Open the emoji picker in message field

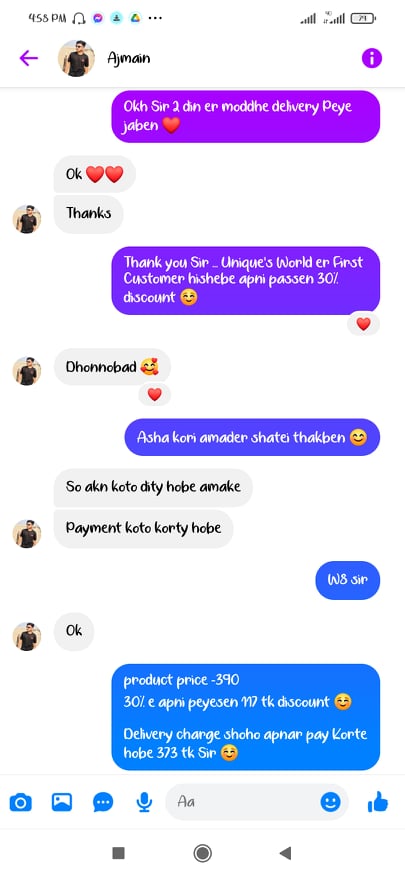pyautogui.click(x=330, y=802)
